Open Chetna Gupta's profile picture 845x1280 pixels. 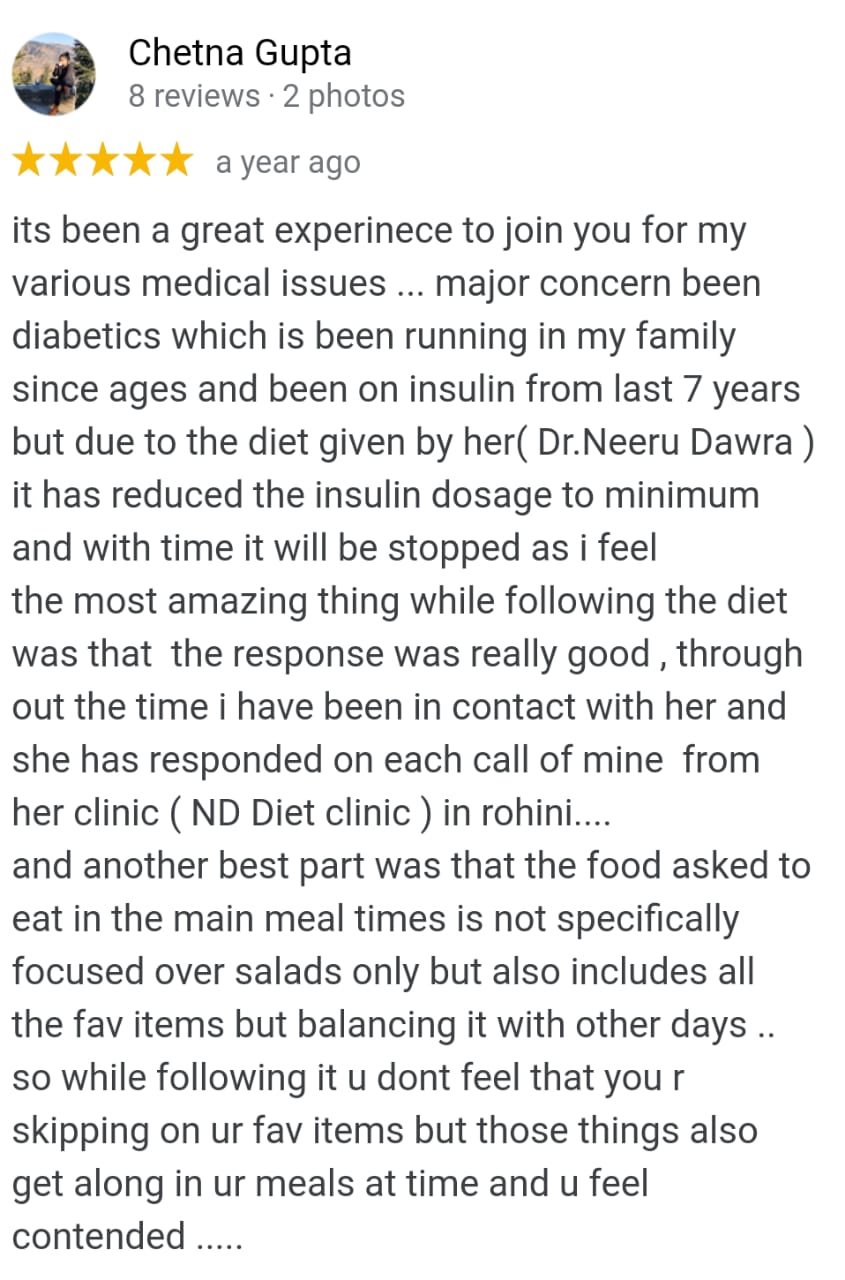point(54,74)
